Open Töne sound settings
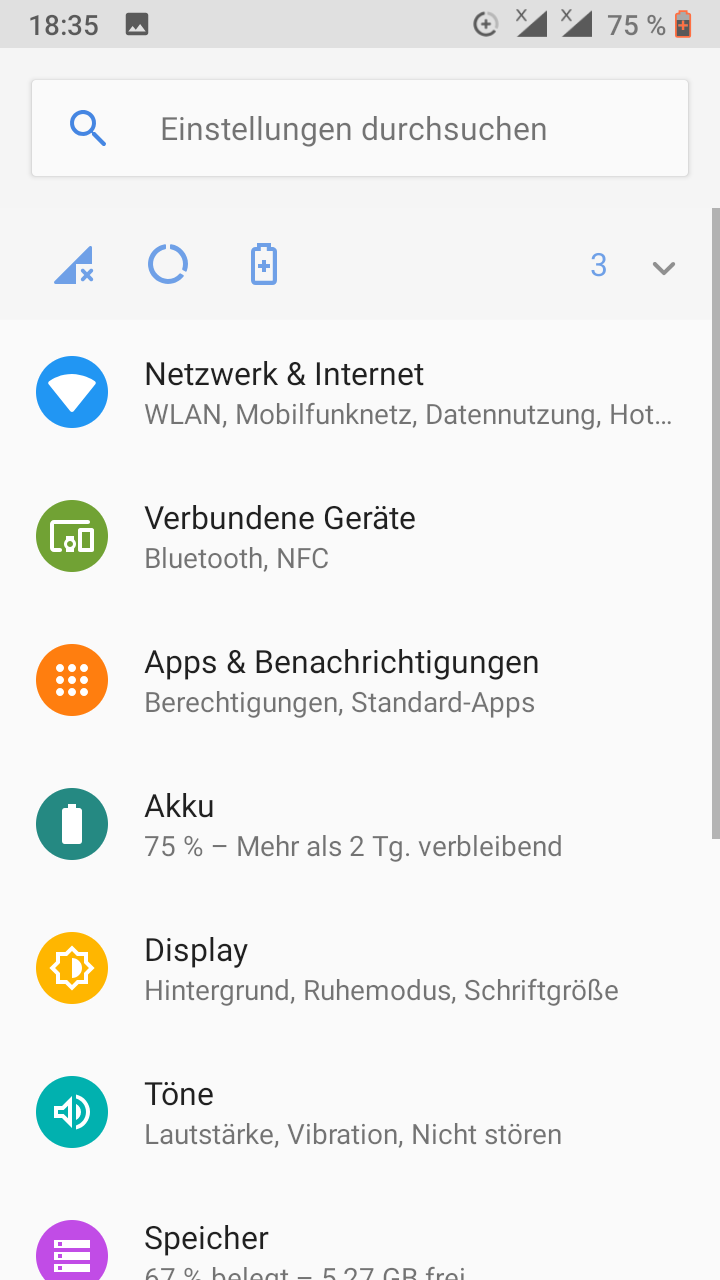 [x=360, y=1113]
